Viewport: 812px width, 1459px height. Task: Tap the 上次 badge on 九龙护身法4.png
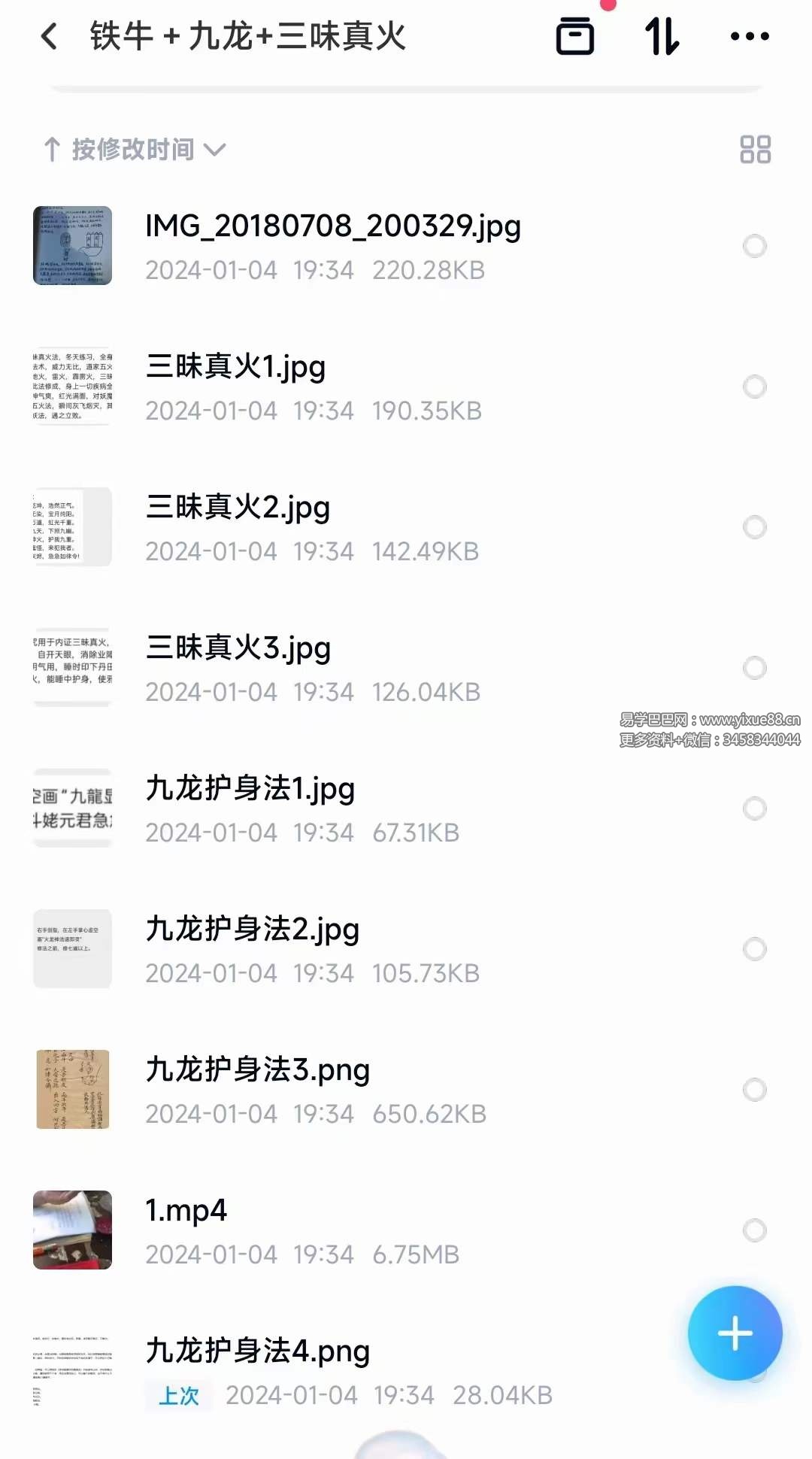tap(178, 1395)
